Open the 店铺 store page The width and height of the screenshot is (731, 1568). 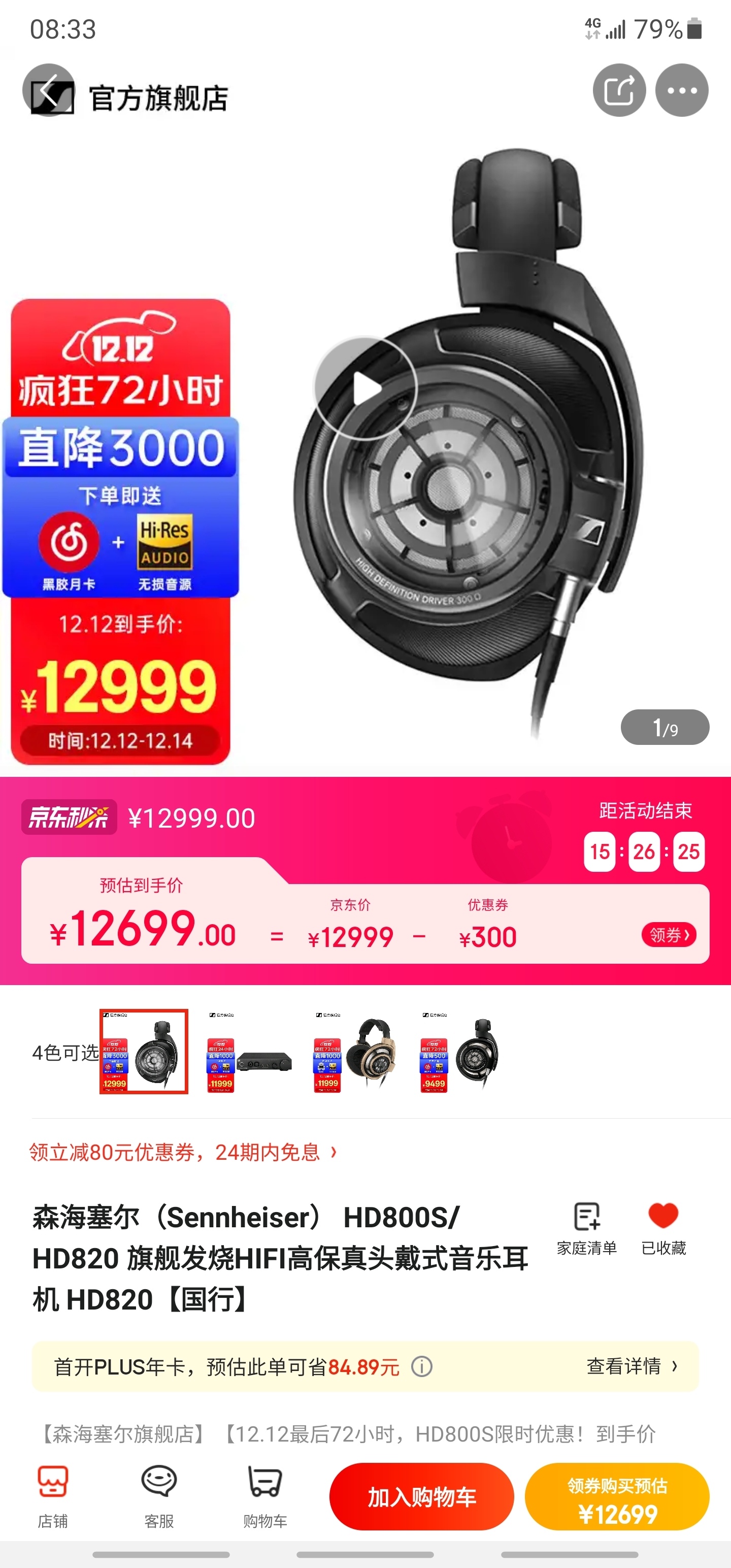click(x=53, y=1496)
